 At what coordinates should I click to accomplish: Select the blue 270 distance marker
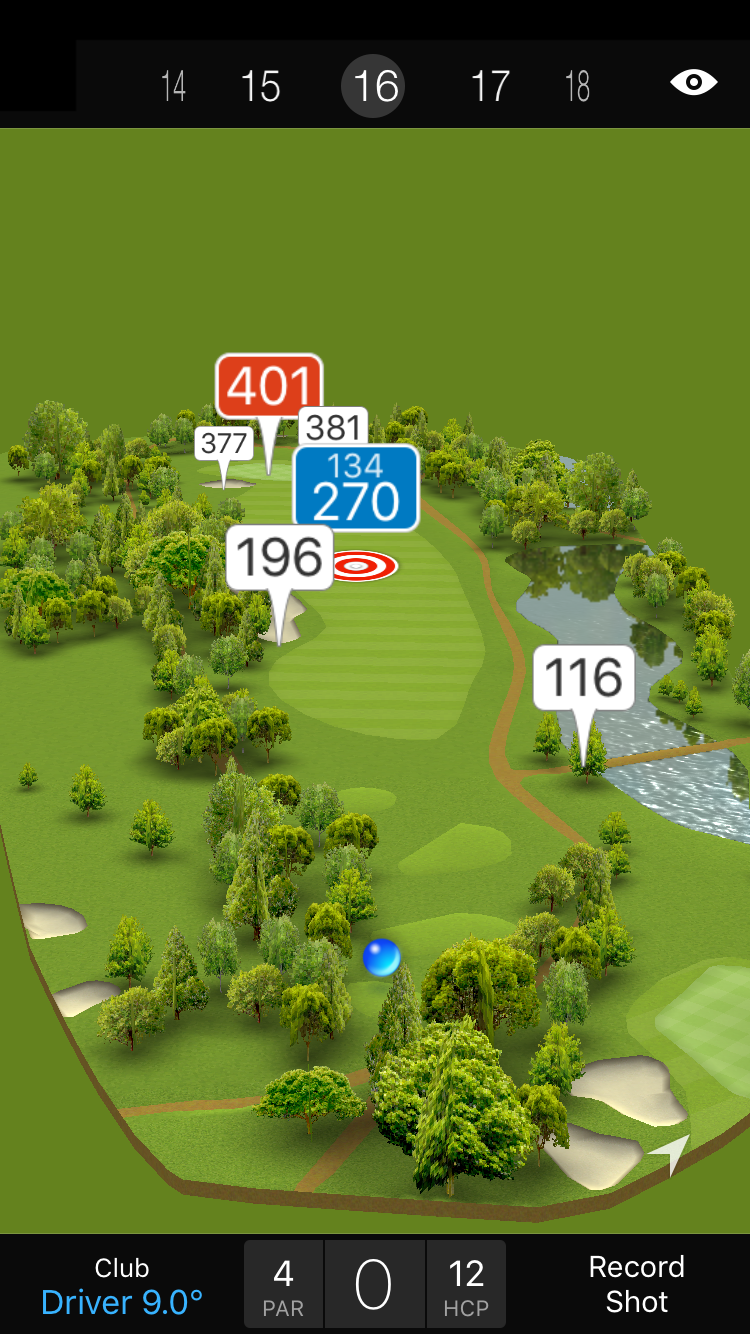coord(356,488)
